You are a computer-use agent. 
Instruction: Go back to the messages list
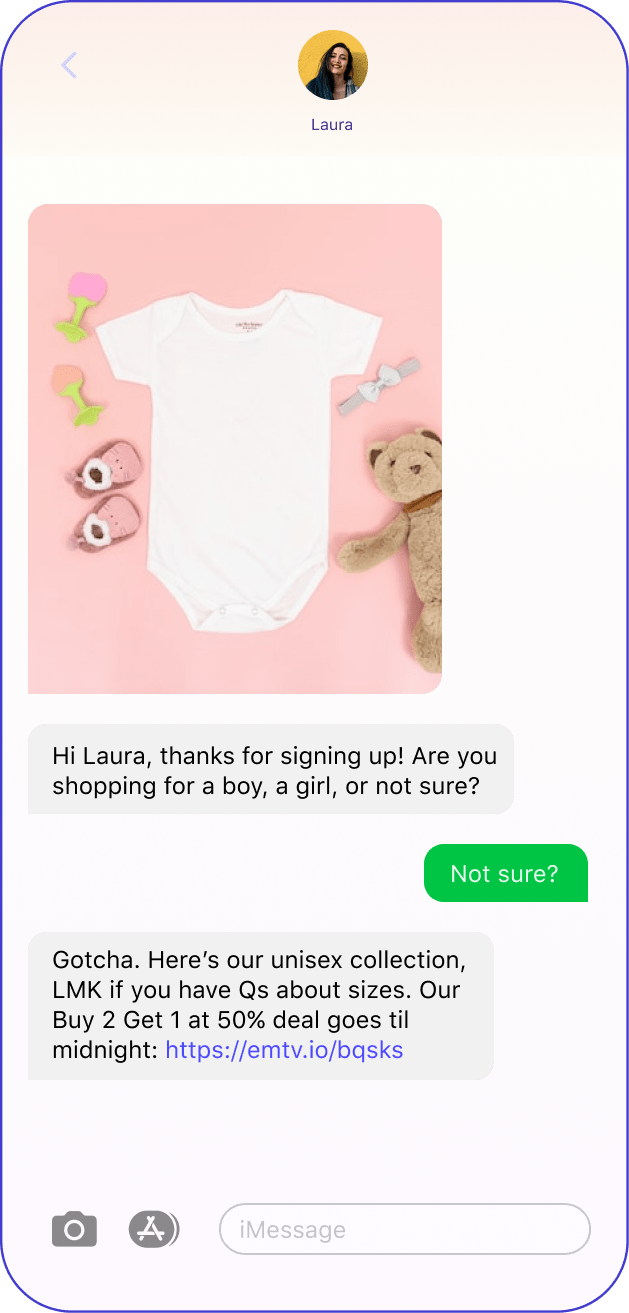click(69, 66)
